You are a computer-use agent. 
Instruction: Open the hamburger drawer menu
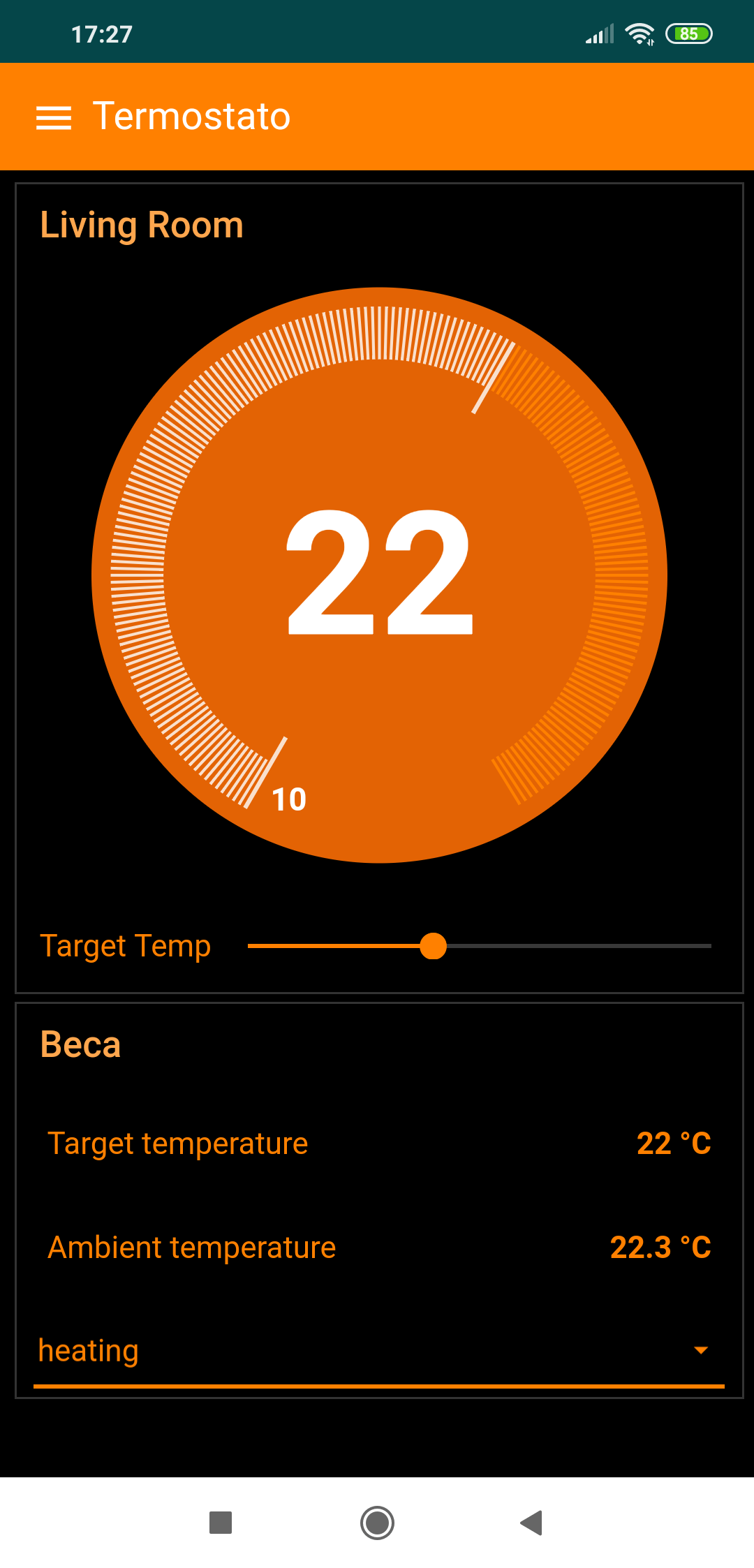(x=54, y=117)
